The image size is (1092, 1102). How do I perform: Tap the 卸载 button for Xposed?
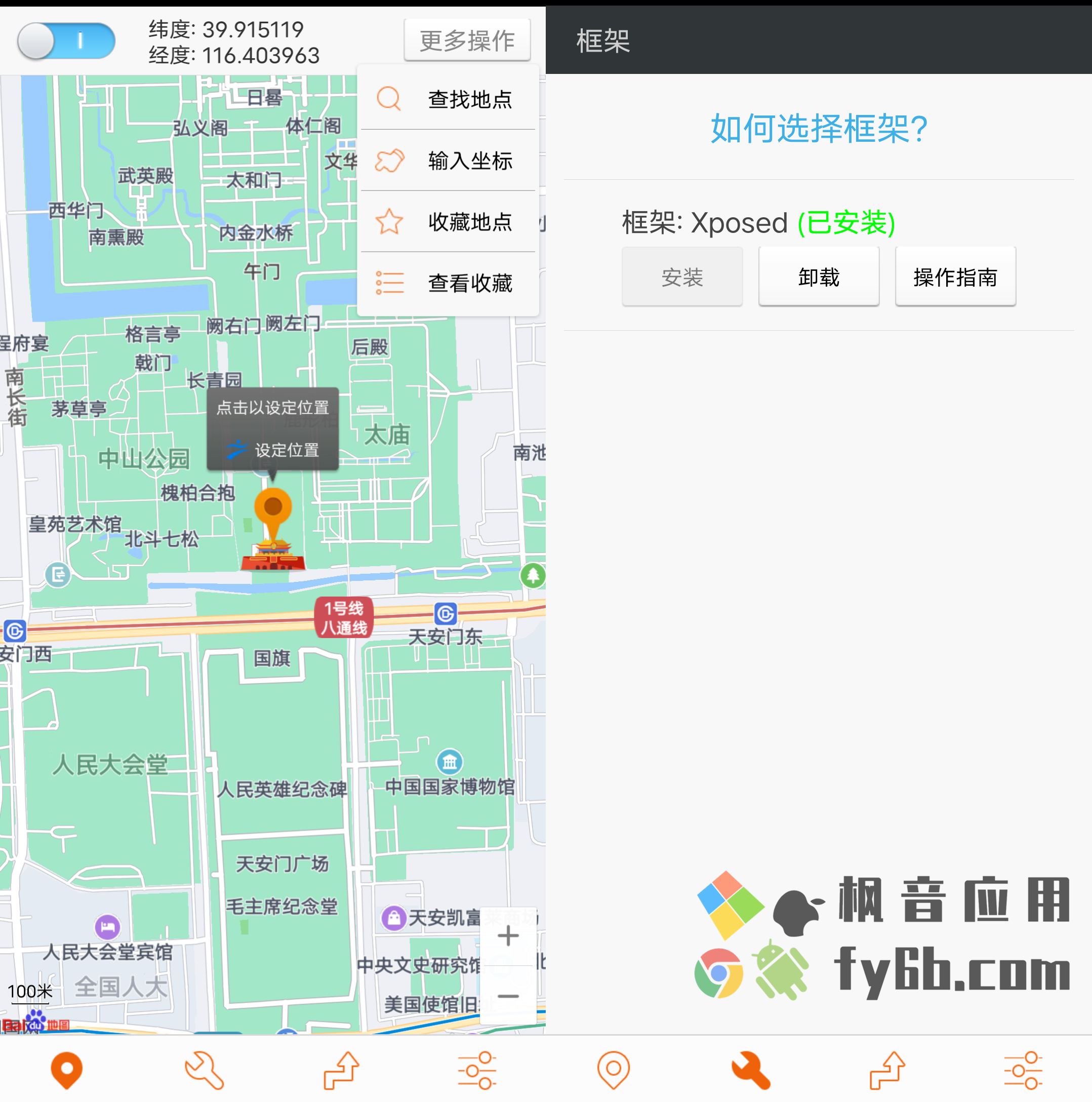click(819, 277)
